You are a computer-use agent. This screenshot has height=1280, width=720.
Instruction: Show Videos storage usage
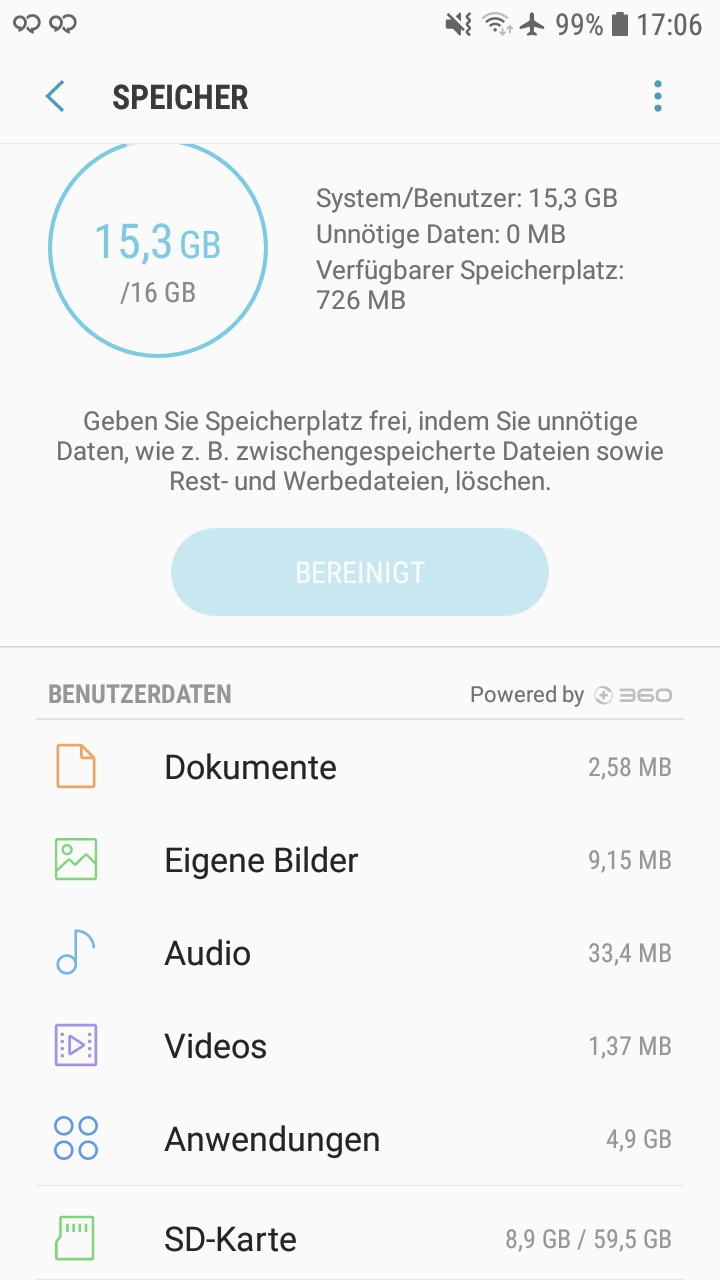[360, 1046]
